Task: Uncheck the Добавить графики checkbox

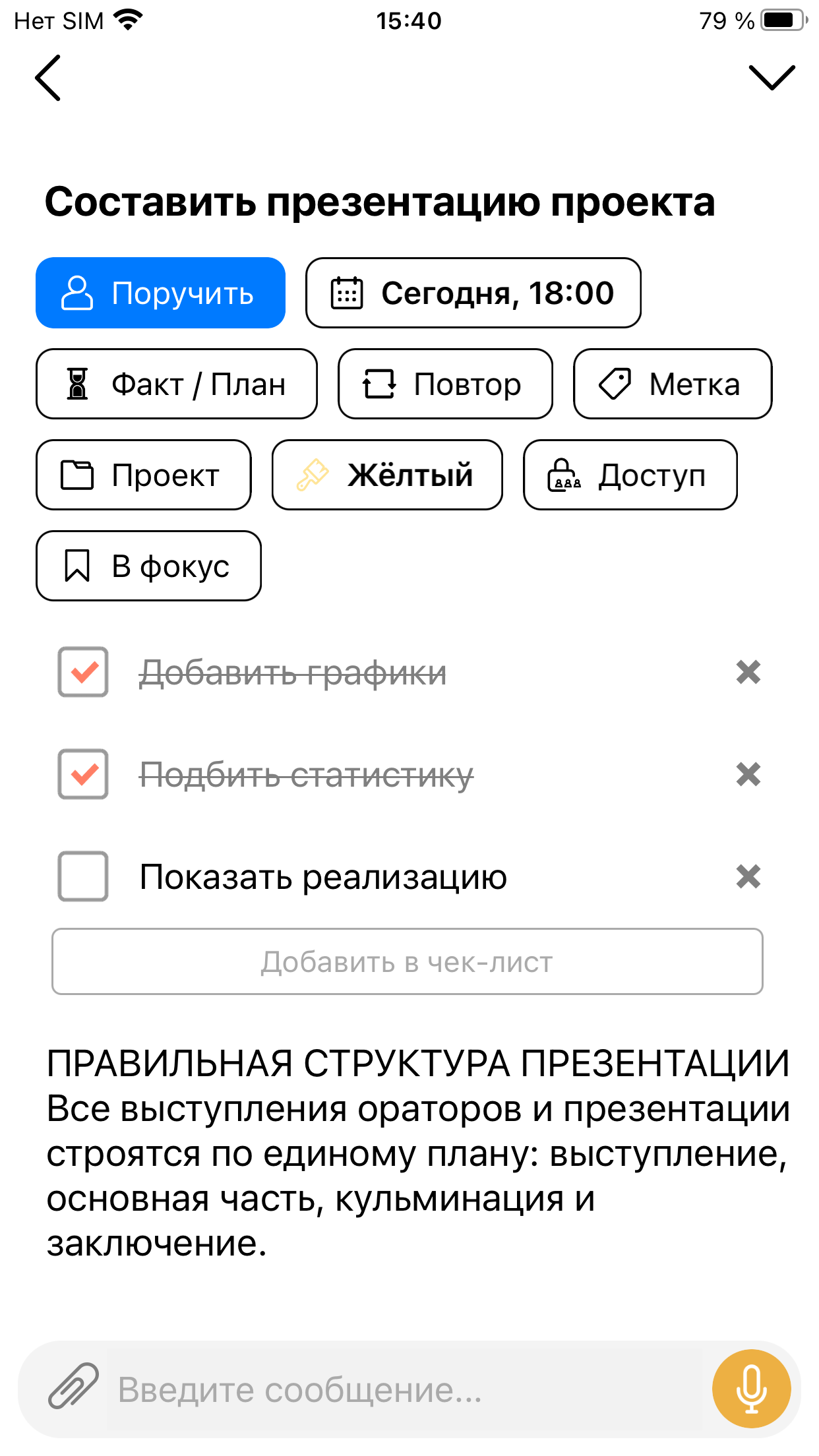Action: [83, 672]
